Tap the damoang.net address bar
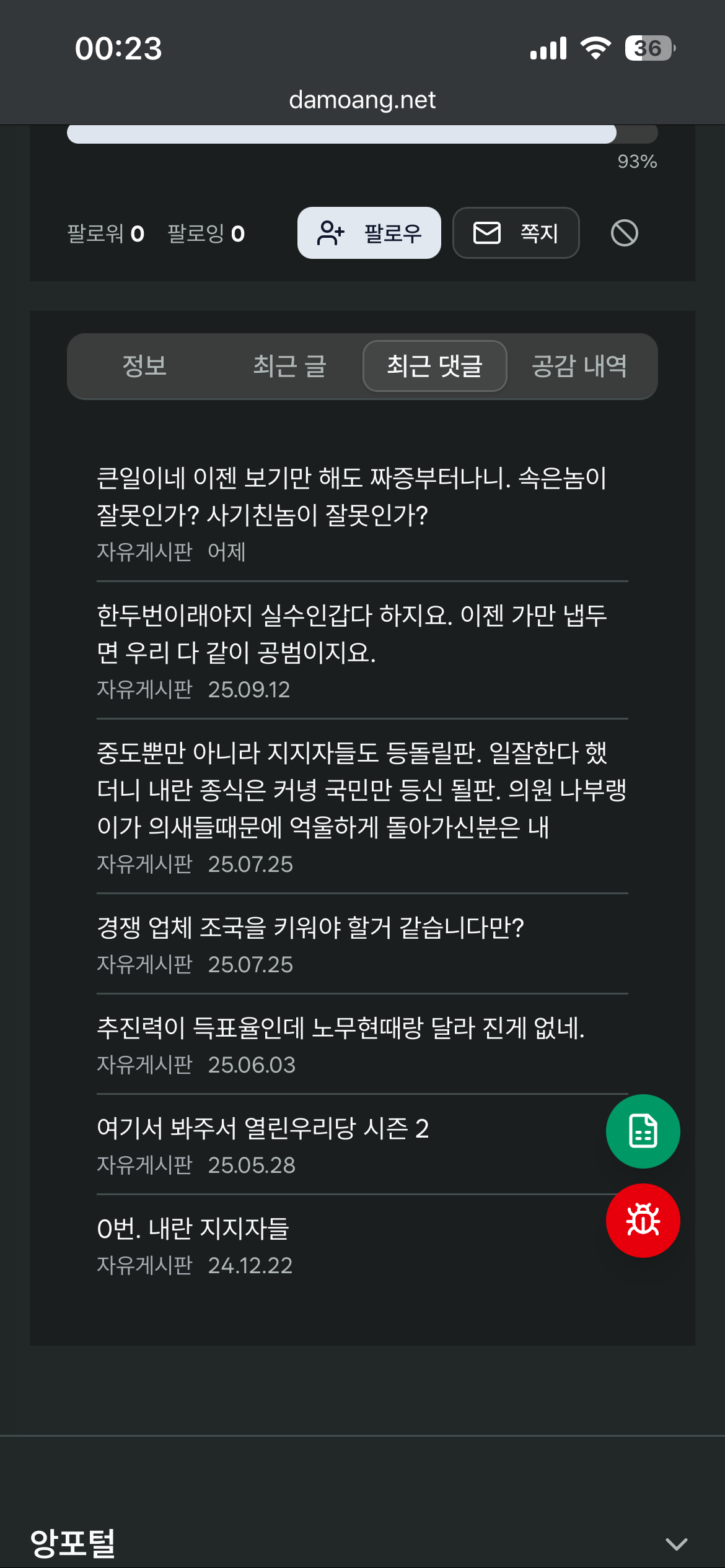 click(x=362, y=100)
